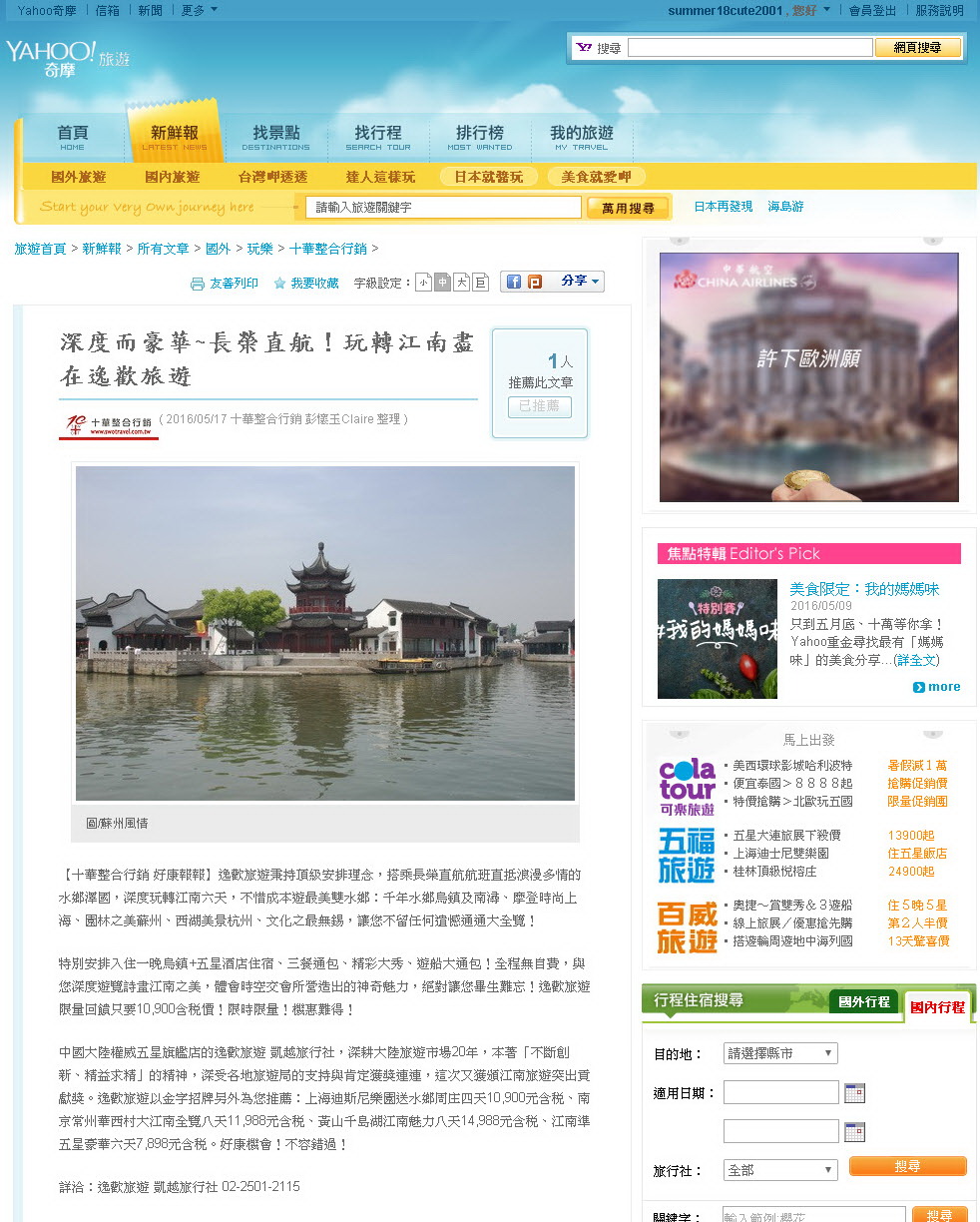This screenshot has height=1222, width=980.
Task: Open the 我的旅遊 tab
Action: click(582, 138)
